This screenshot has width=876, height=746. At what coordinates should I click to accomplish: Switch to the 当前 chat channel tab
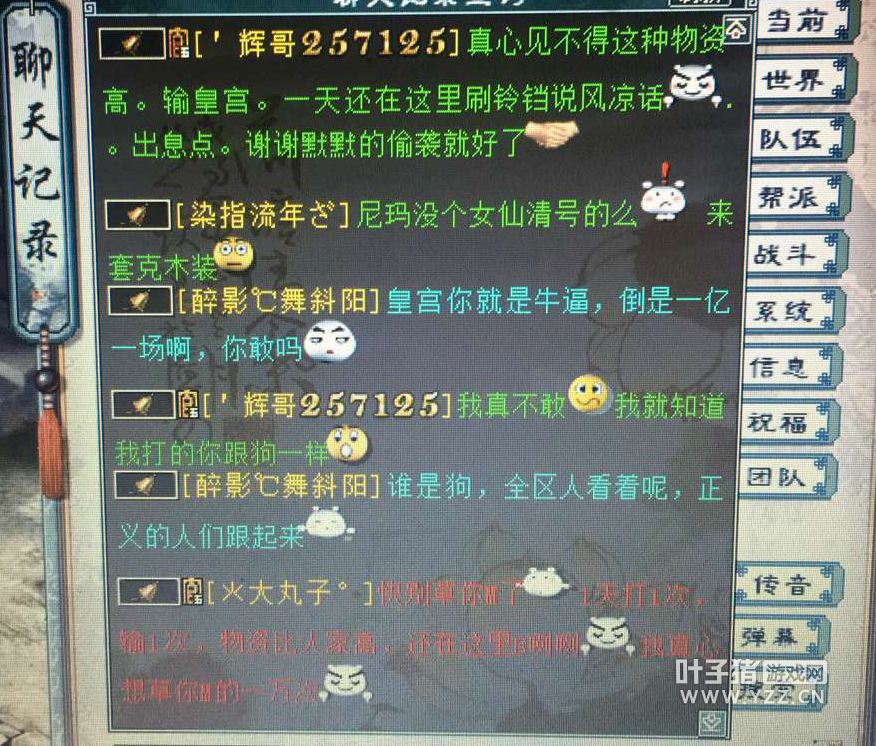tap(797, 22)
